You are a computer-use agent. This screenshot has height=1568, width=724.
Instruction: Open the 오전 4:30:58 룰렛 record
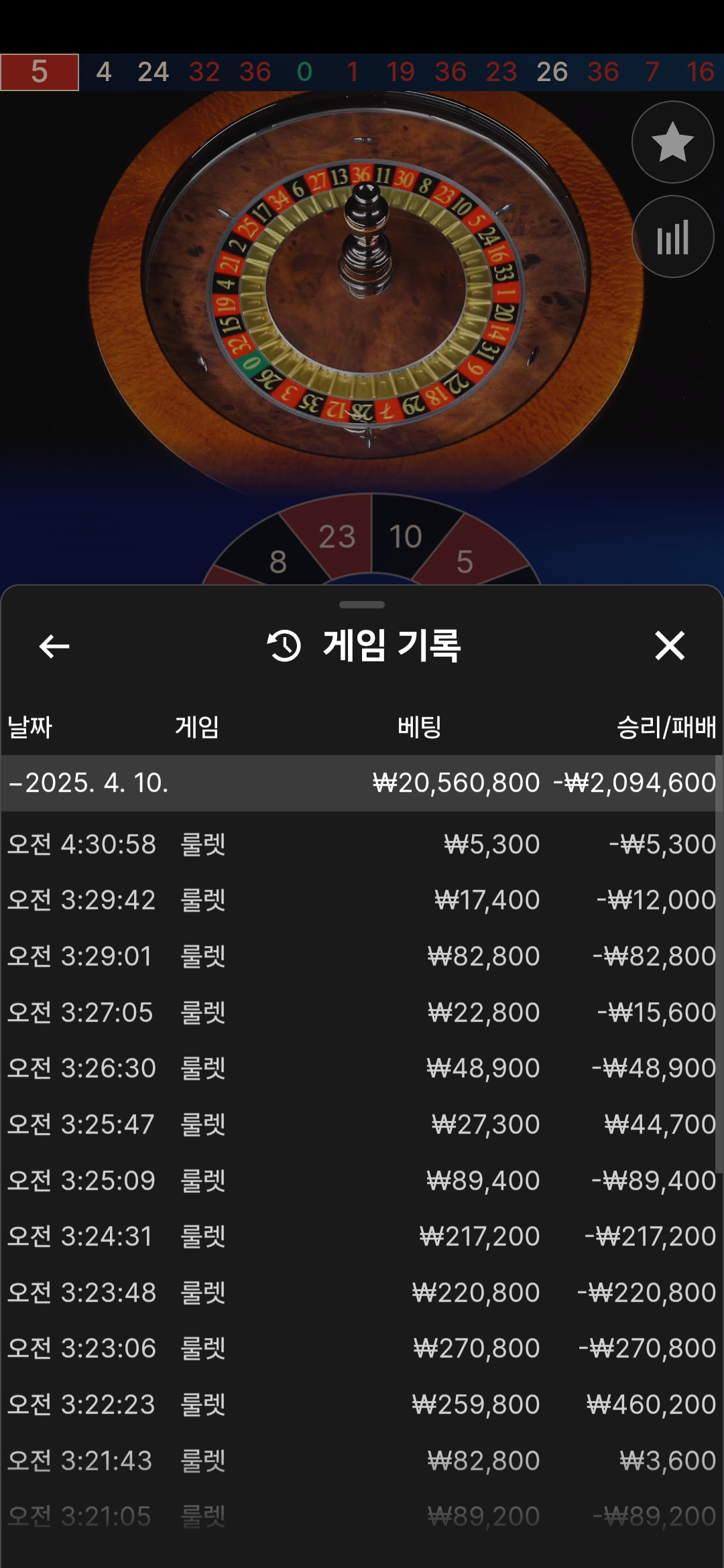(362, 844)
